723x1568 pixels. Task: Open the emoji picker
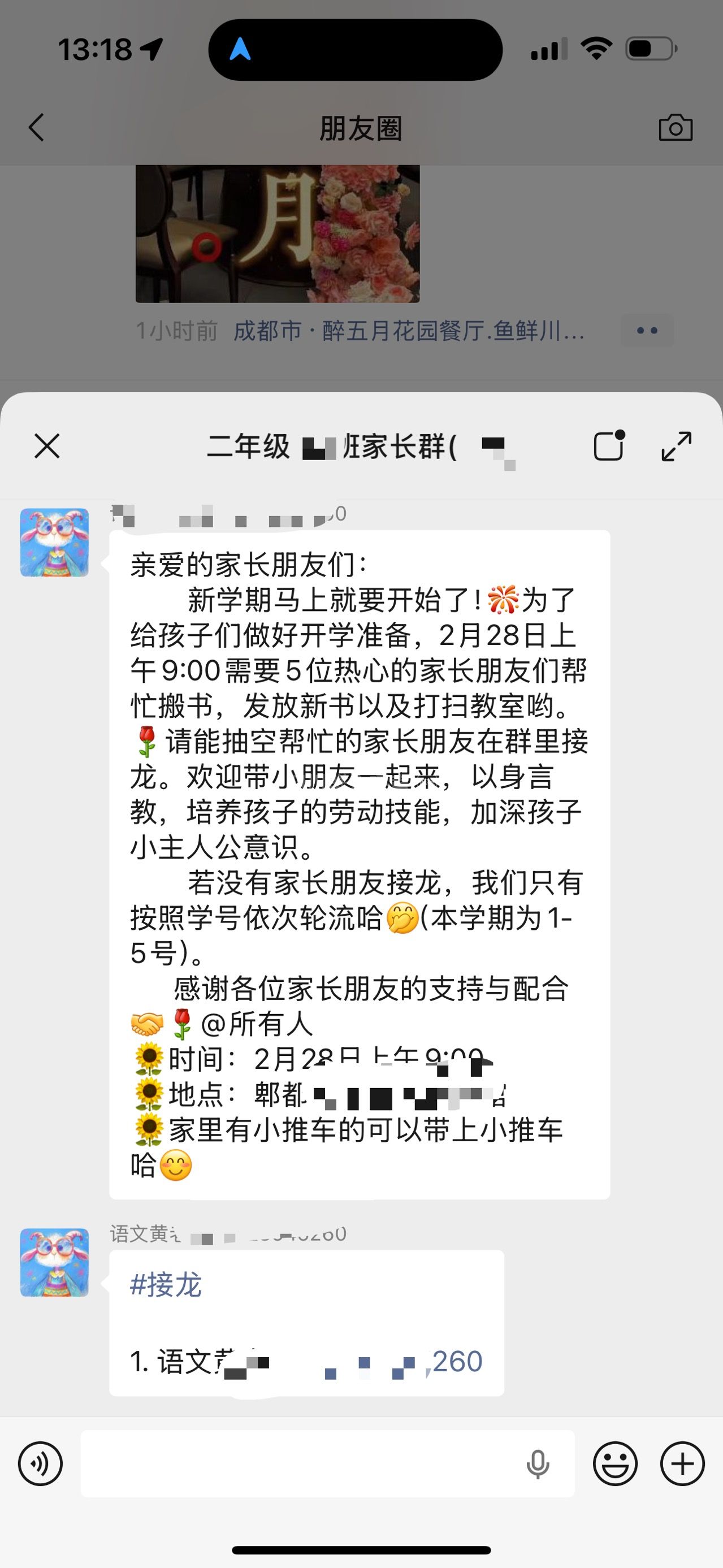click(615, 1464)
